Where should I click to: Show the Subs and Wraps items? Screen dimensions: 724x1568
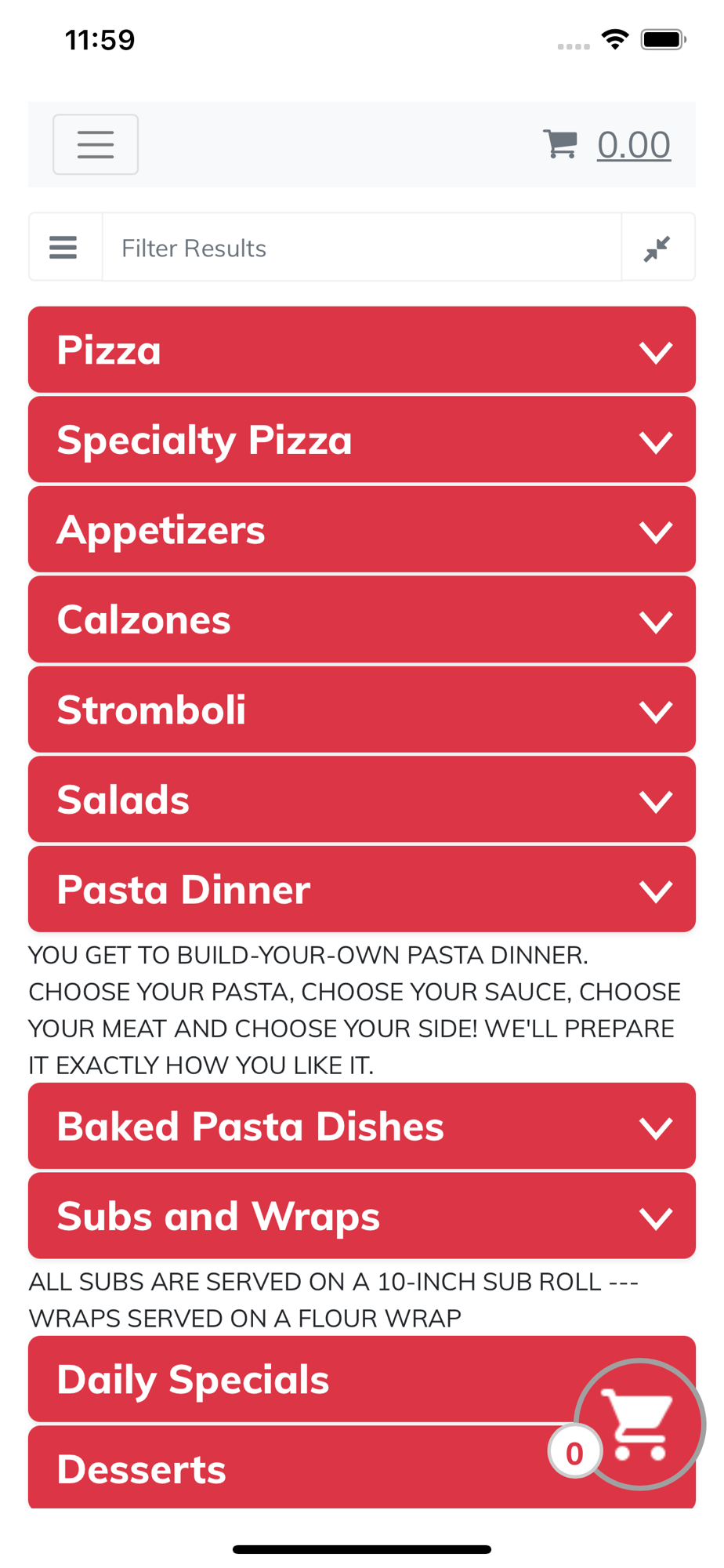[362, 1217]
